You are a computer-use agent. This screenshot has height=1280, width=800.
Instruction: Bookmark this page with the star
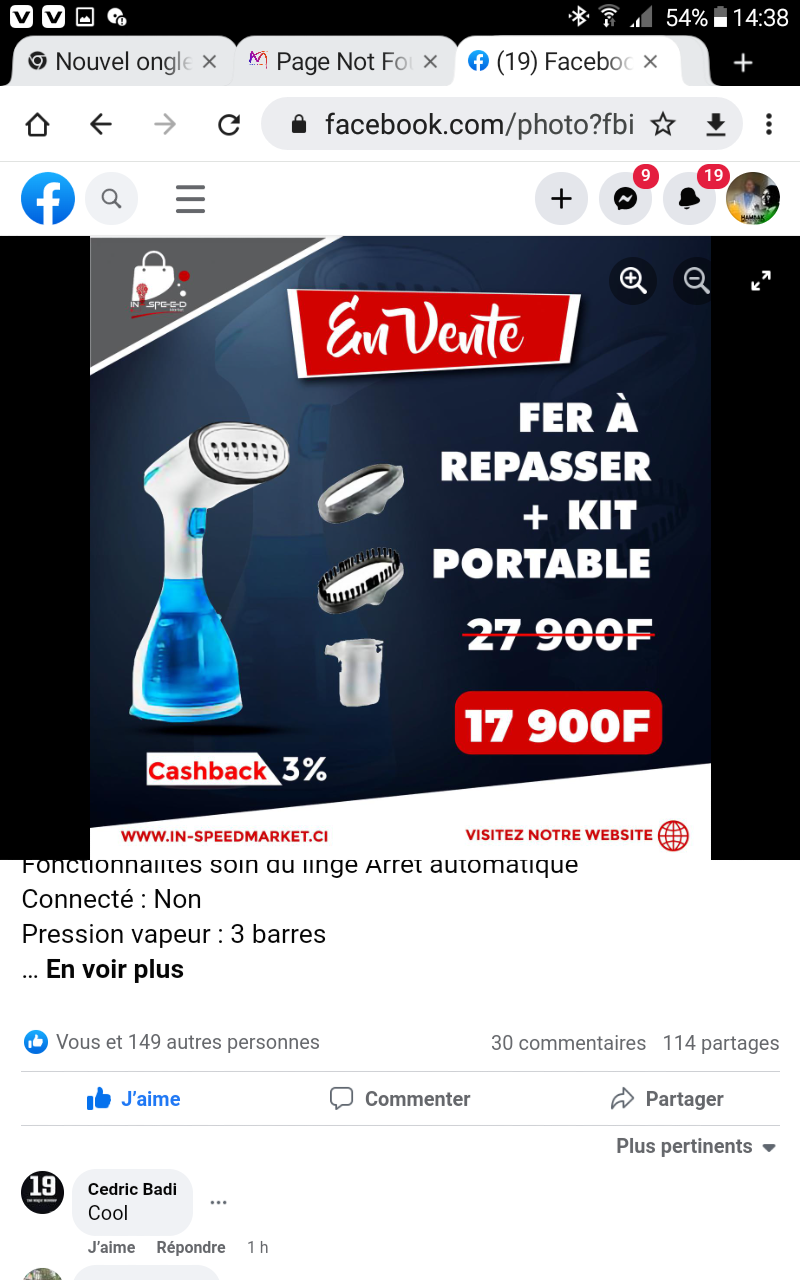663,124
